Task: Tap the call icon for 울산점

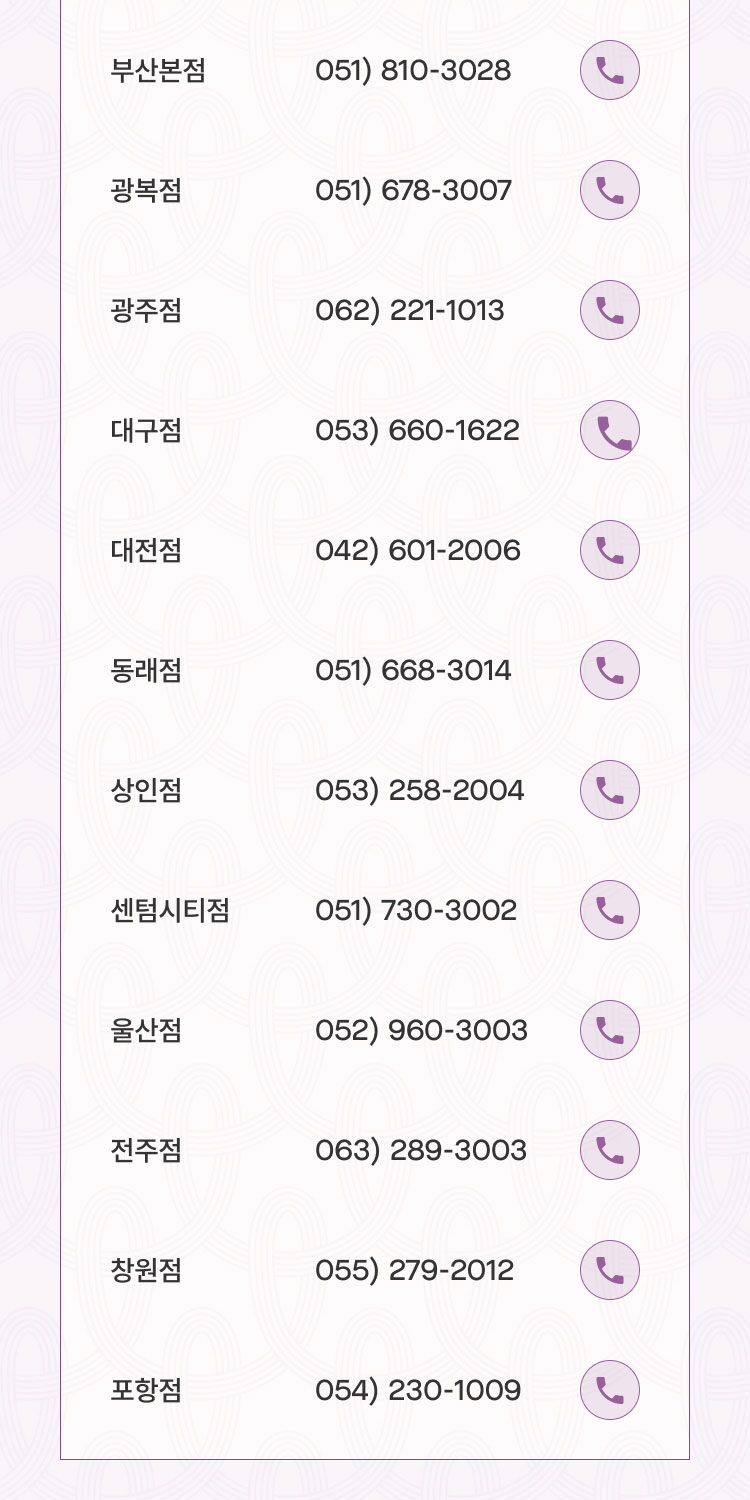Action: (x=610, y=1030)
